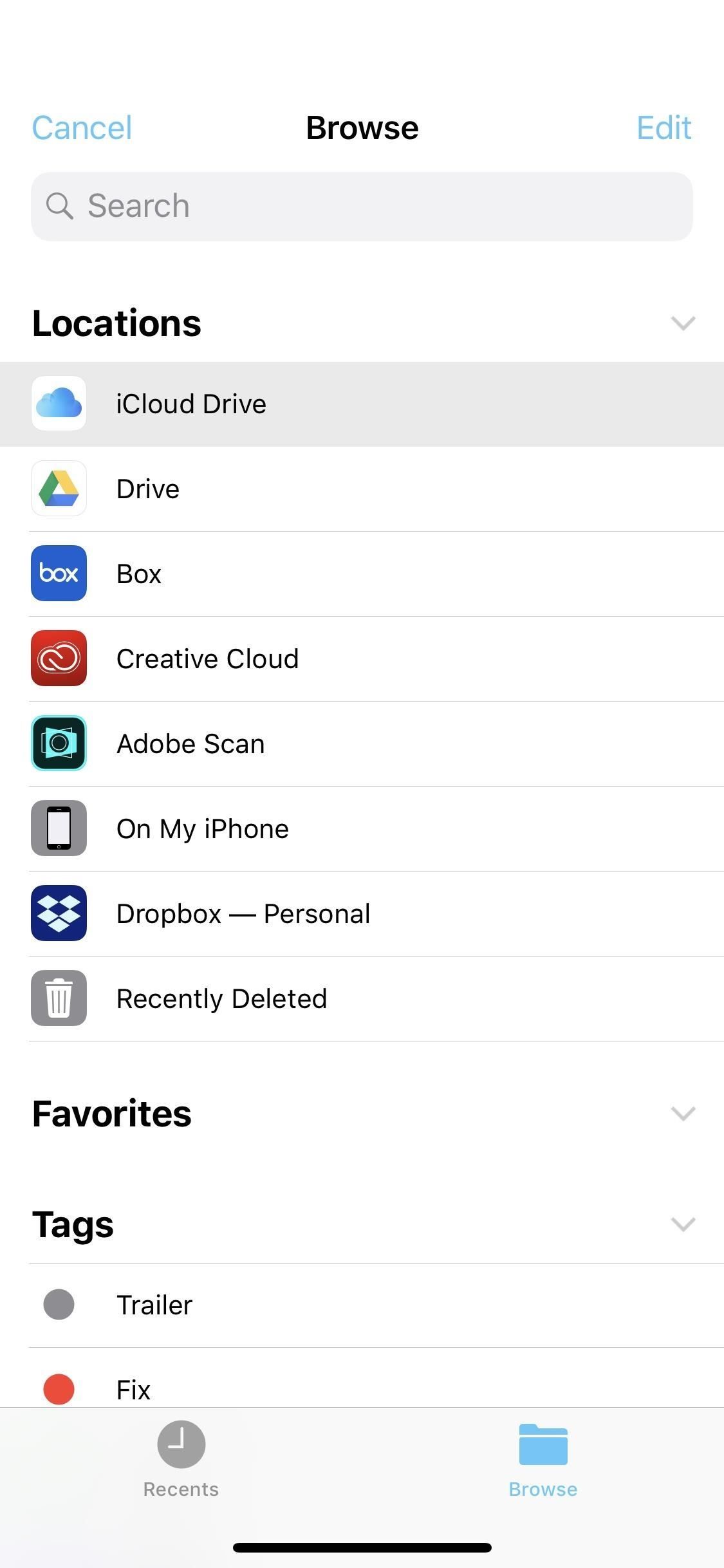Select the Google Drive icon
Screen dimensions: 724x1568
pyautogui.click(x=59, y=489)
